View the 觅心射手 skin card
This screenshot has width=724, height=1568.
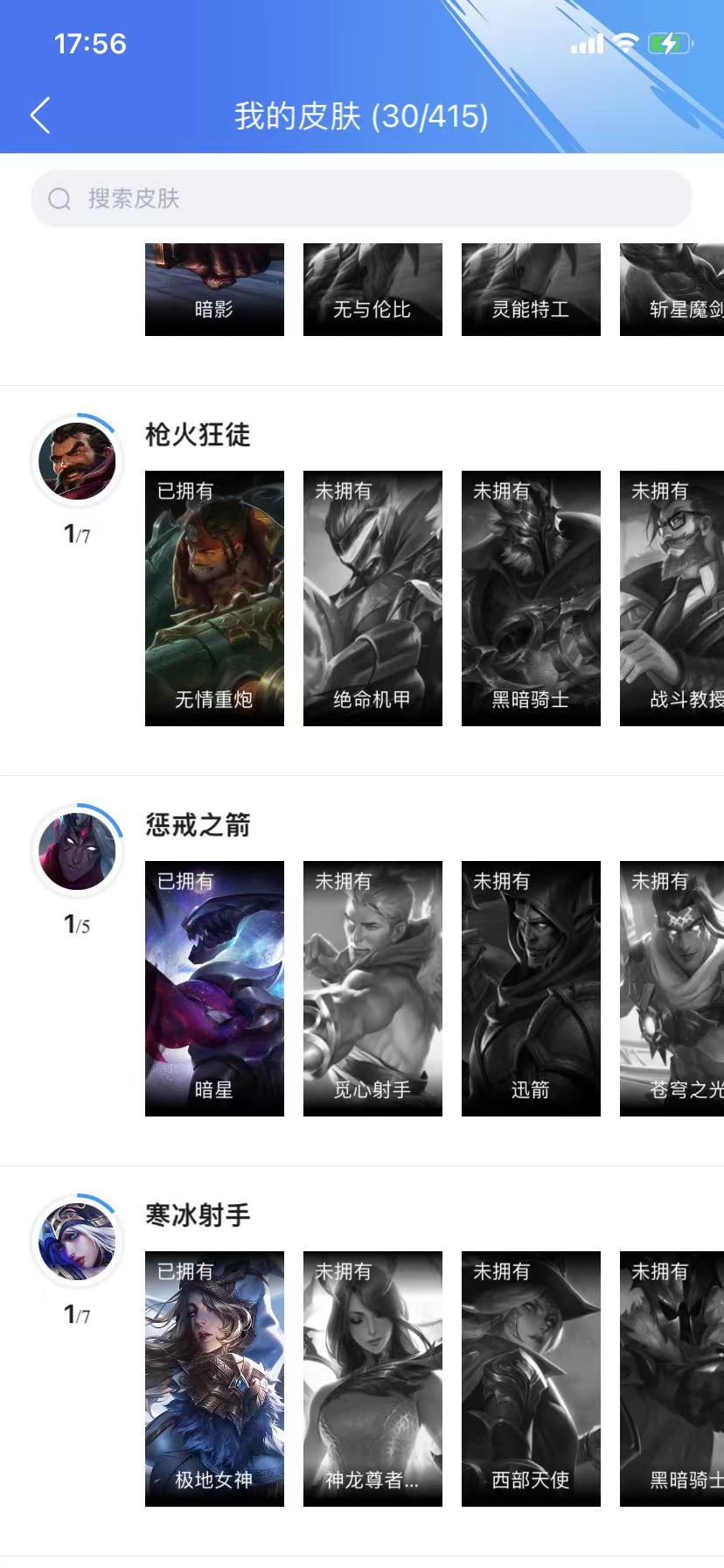372,989
